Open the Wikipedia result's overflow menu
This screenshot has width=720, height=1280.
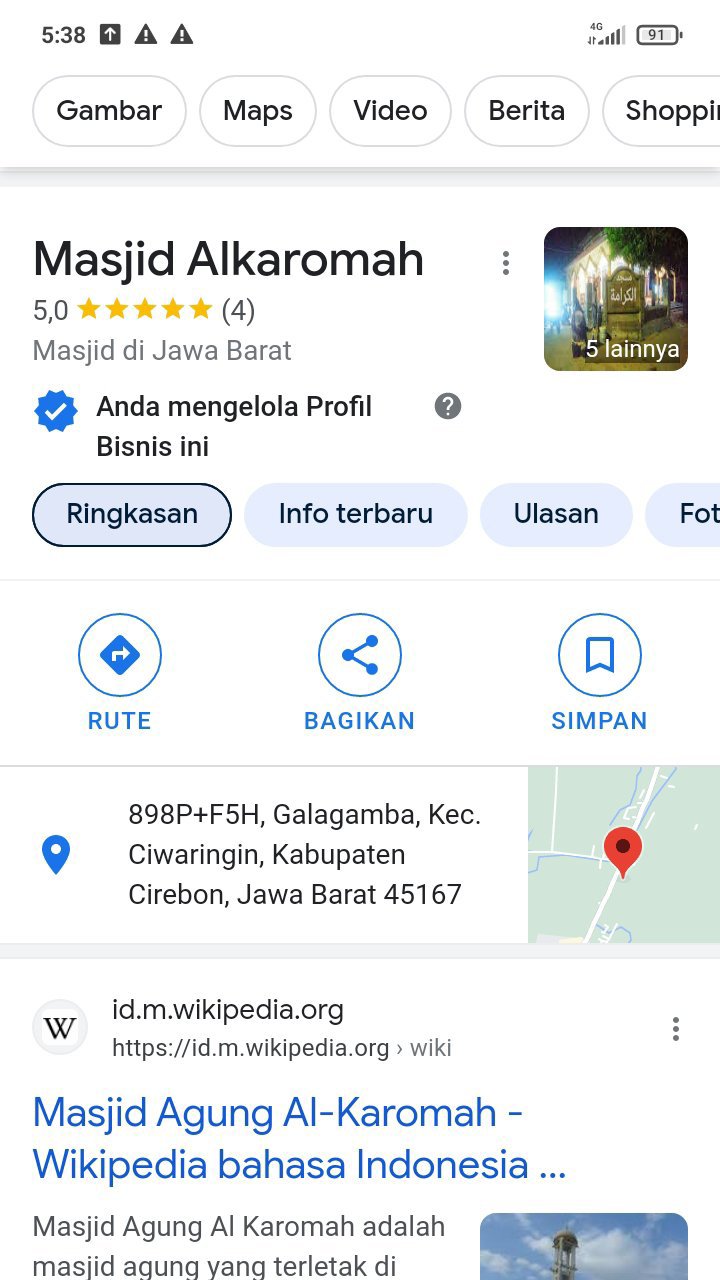click(676, 1029)
